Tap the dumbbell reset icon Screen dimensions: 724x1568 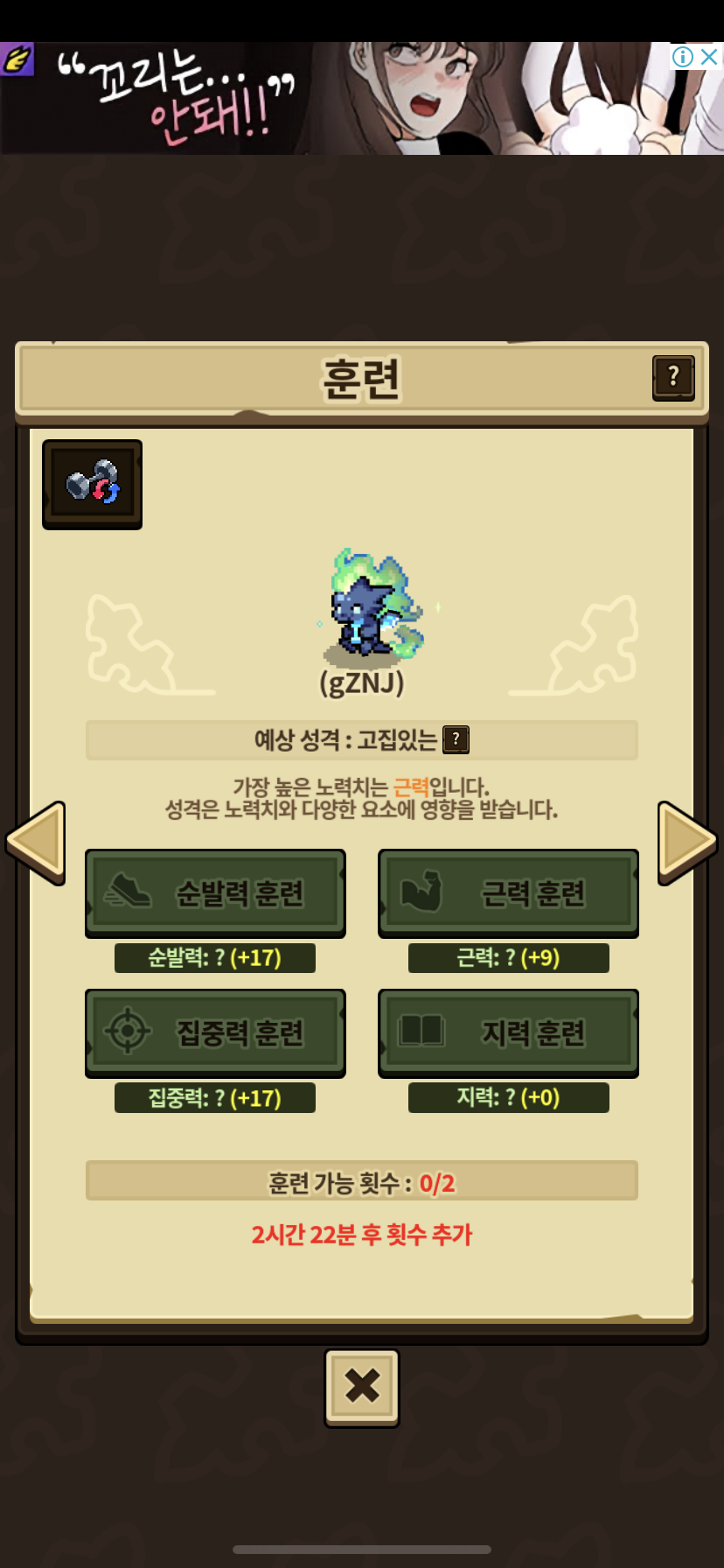93,484
